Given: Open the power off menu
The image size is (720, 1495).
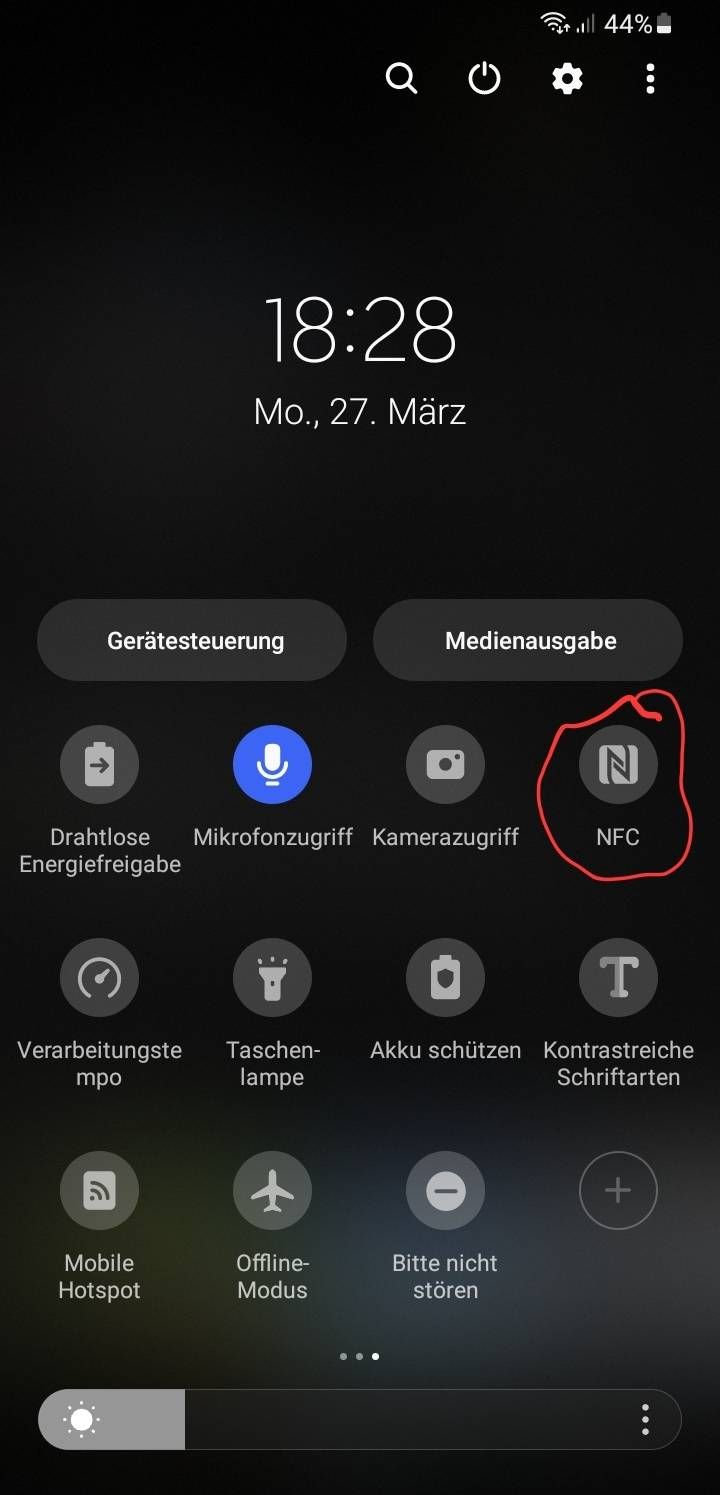Looking at the screenshot, I should pos(485,78).
